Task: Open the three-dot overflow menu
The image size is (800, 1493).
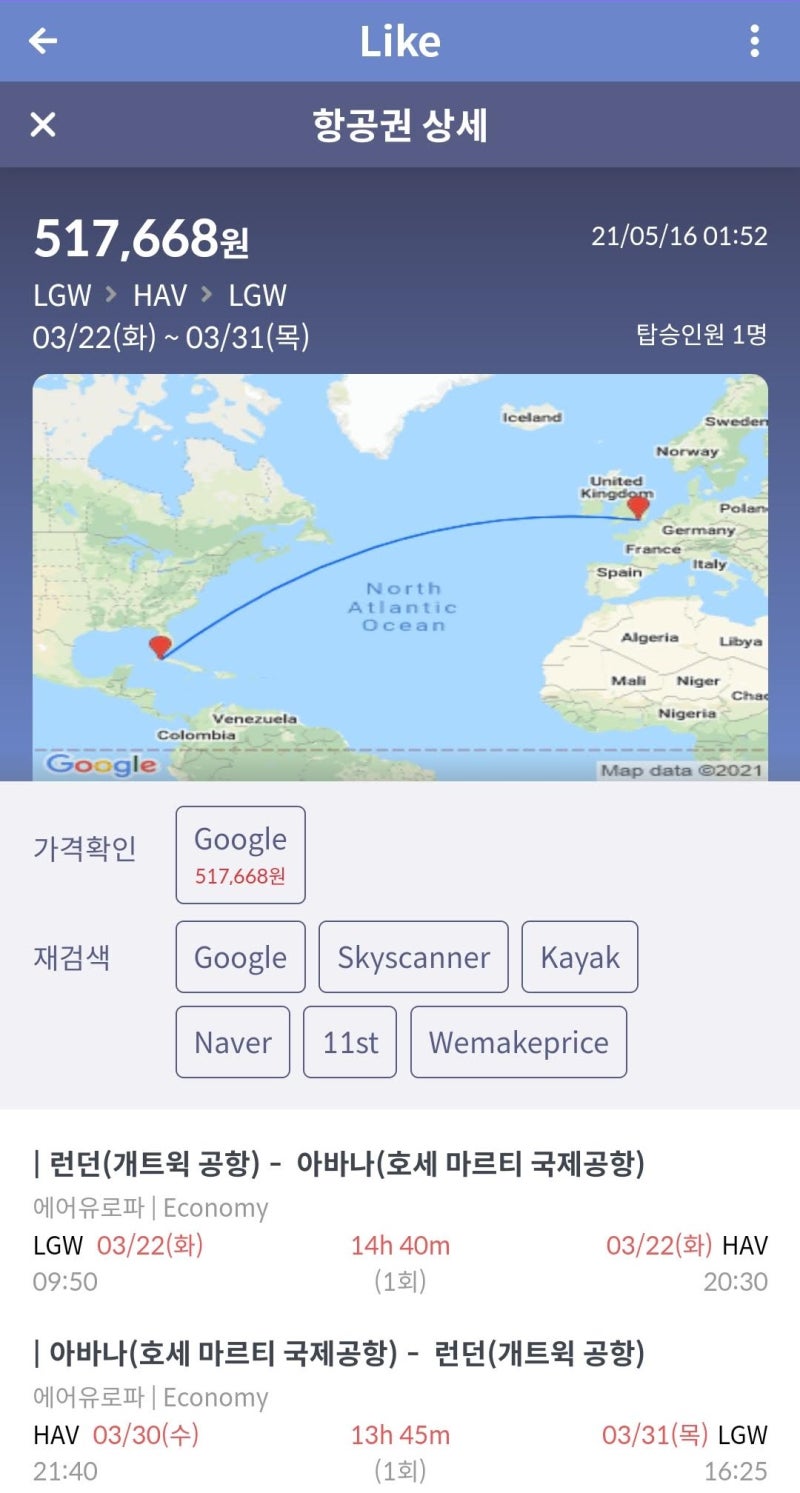Action: (x=754, y=41)
